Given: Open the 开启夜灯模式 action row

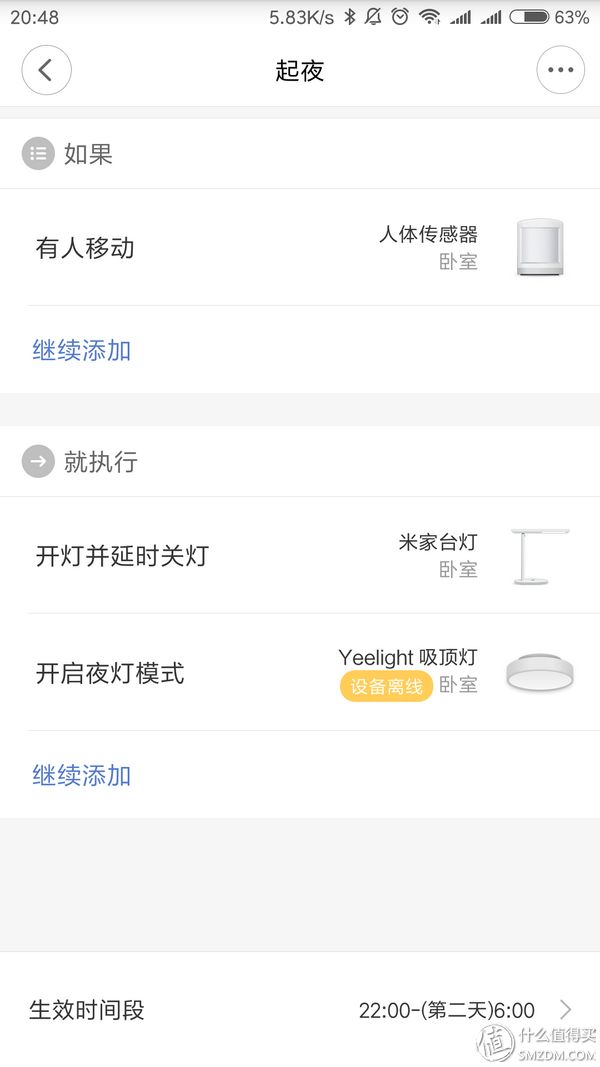Looking at the screenshot, I should [x=300, y=672].
